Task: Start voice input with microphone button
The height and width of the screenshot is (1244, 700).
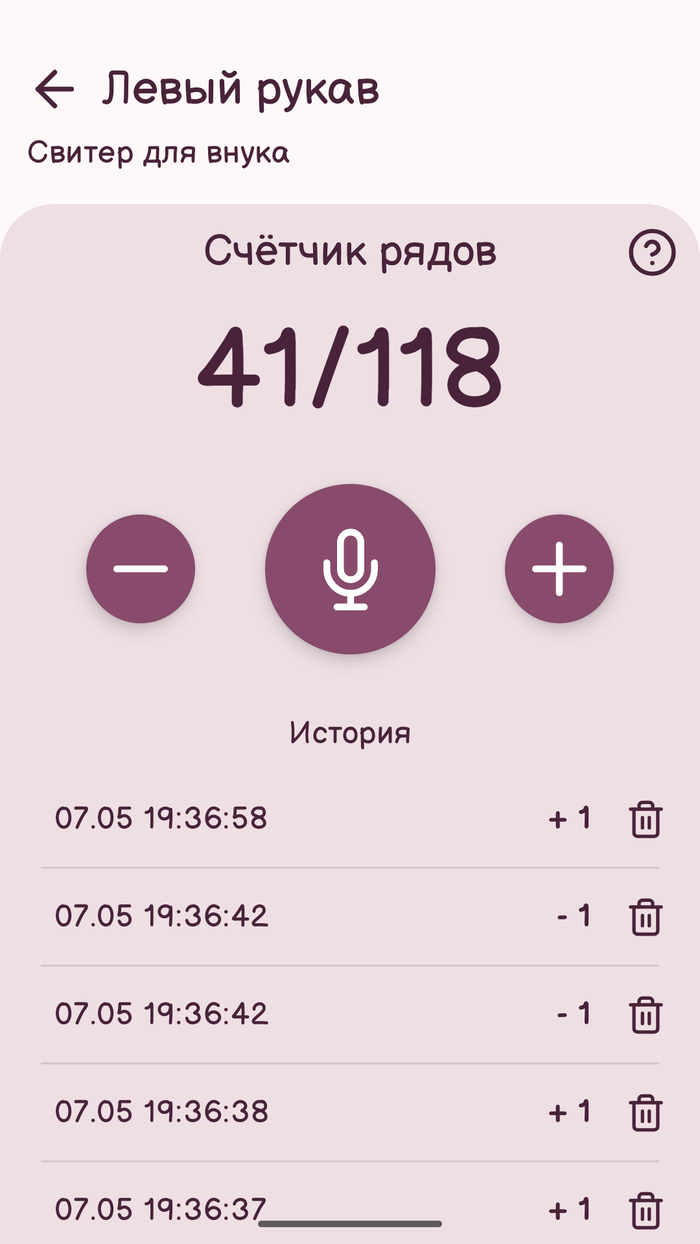Action: tap(350, 568)
